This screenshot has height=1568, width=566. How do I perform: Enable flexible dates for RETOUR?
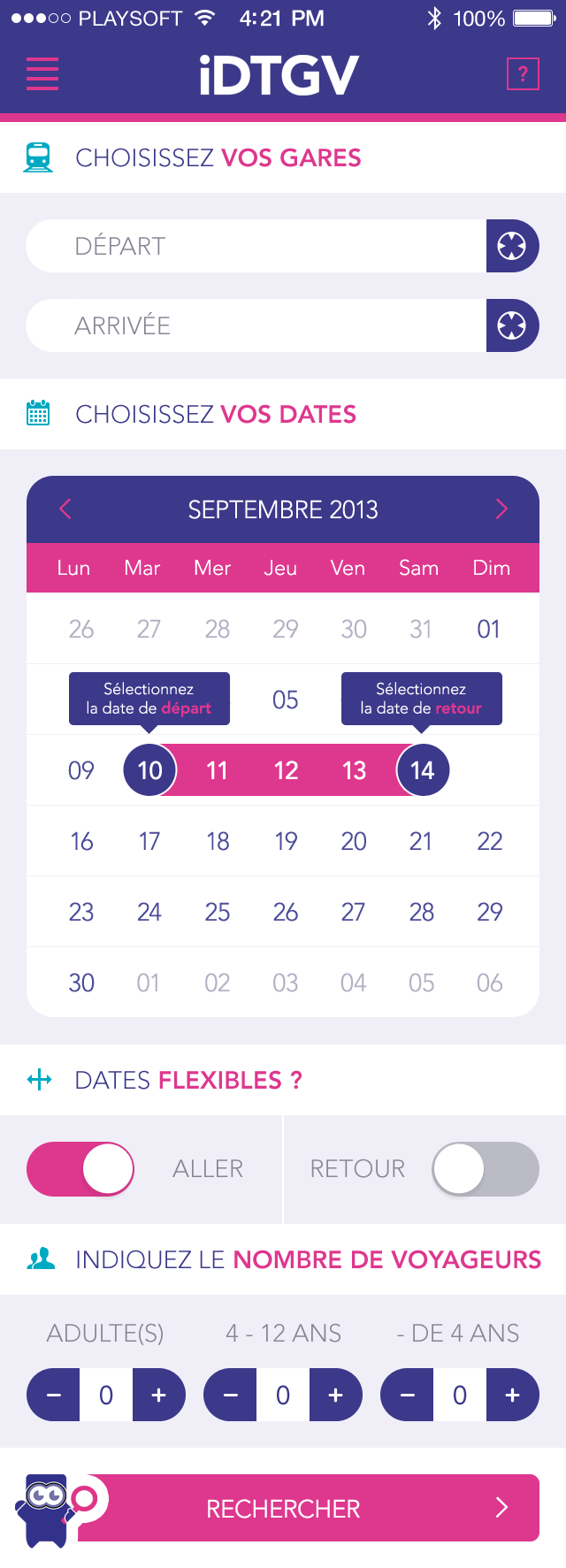click(486, 1168)
